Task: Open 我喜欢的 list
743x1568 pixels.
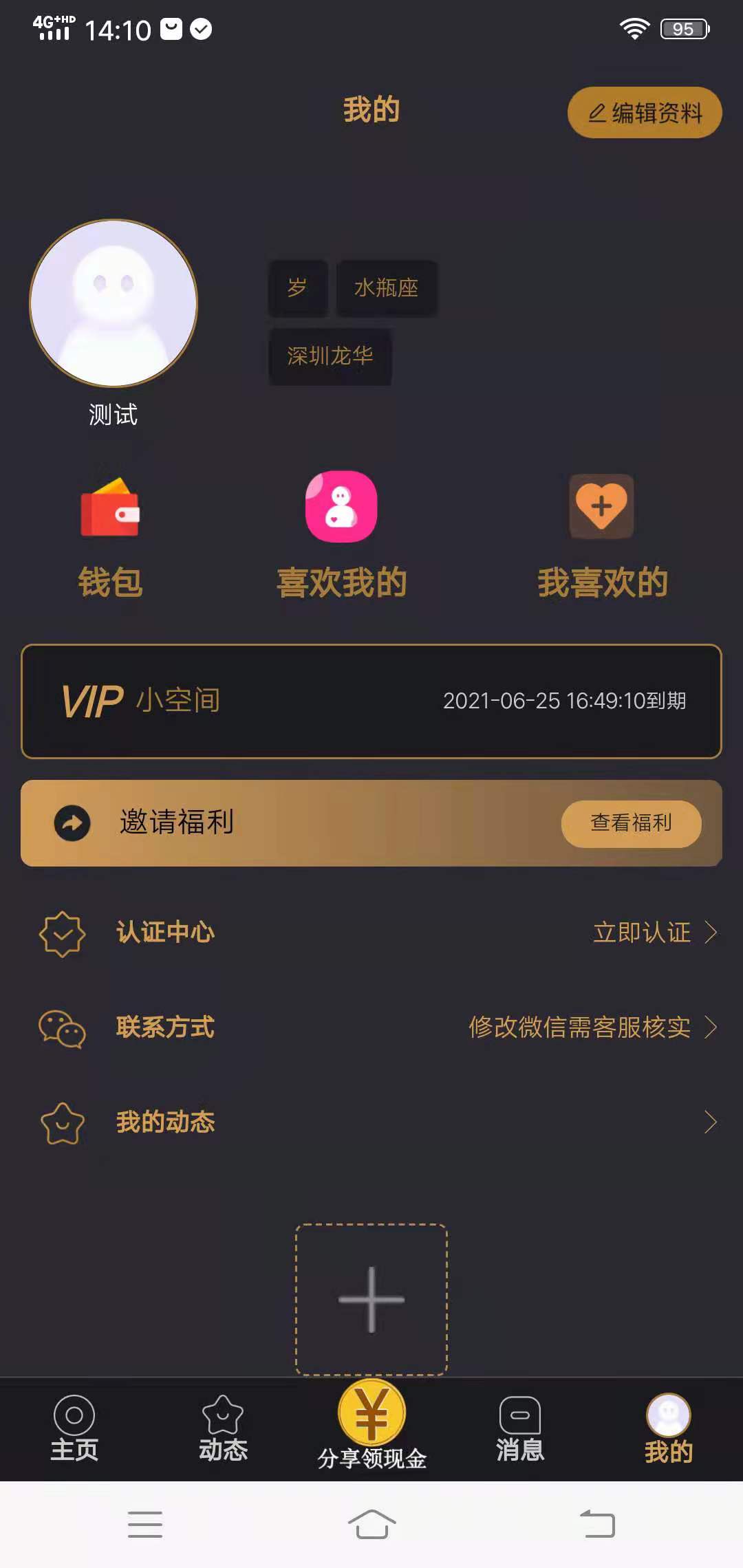Action: [x=602, y=536]
